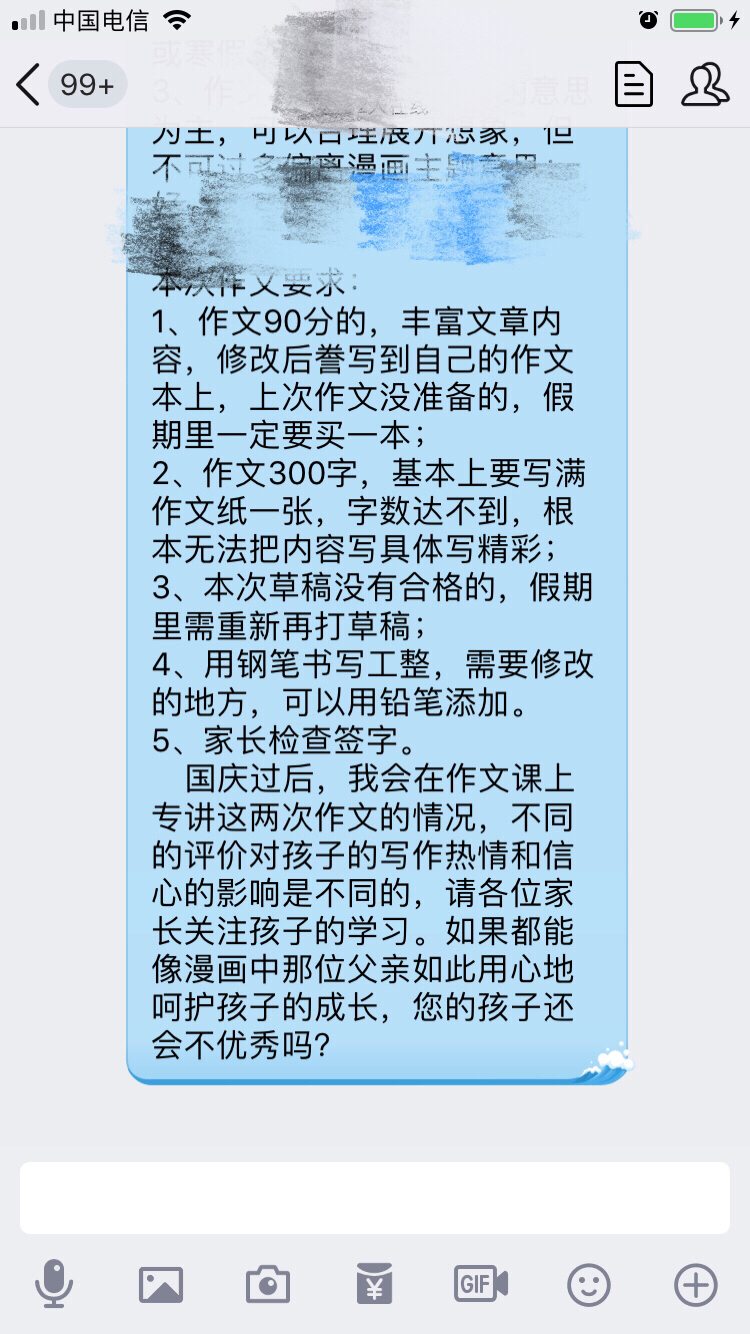
Task: Go back to the message list
Action: point(30,85)
